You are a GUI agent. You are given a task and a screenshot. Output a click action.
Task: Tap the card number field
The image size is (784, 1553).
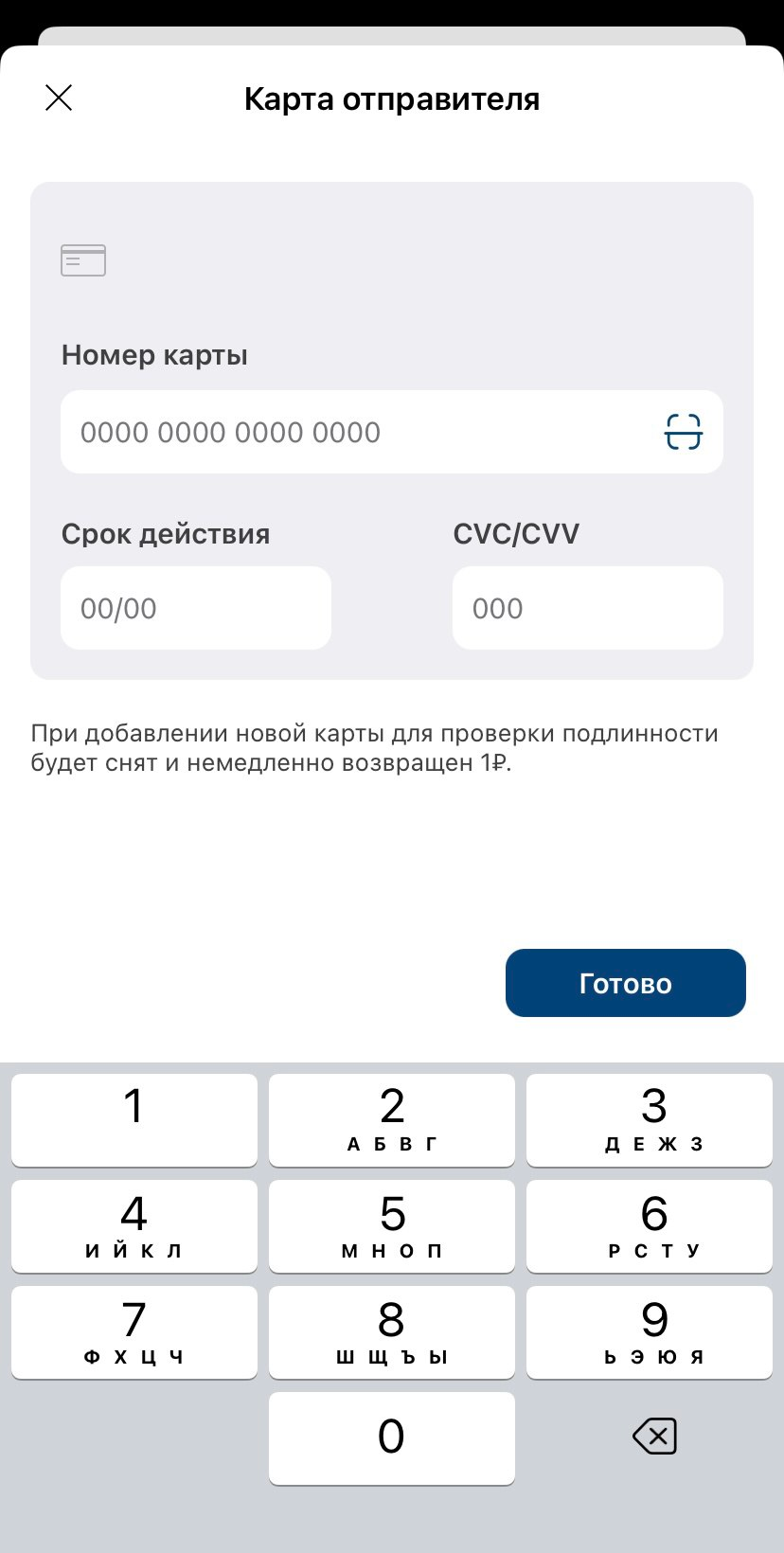tap(392, 432)
